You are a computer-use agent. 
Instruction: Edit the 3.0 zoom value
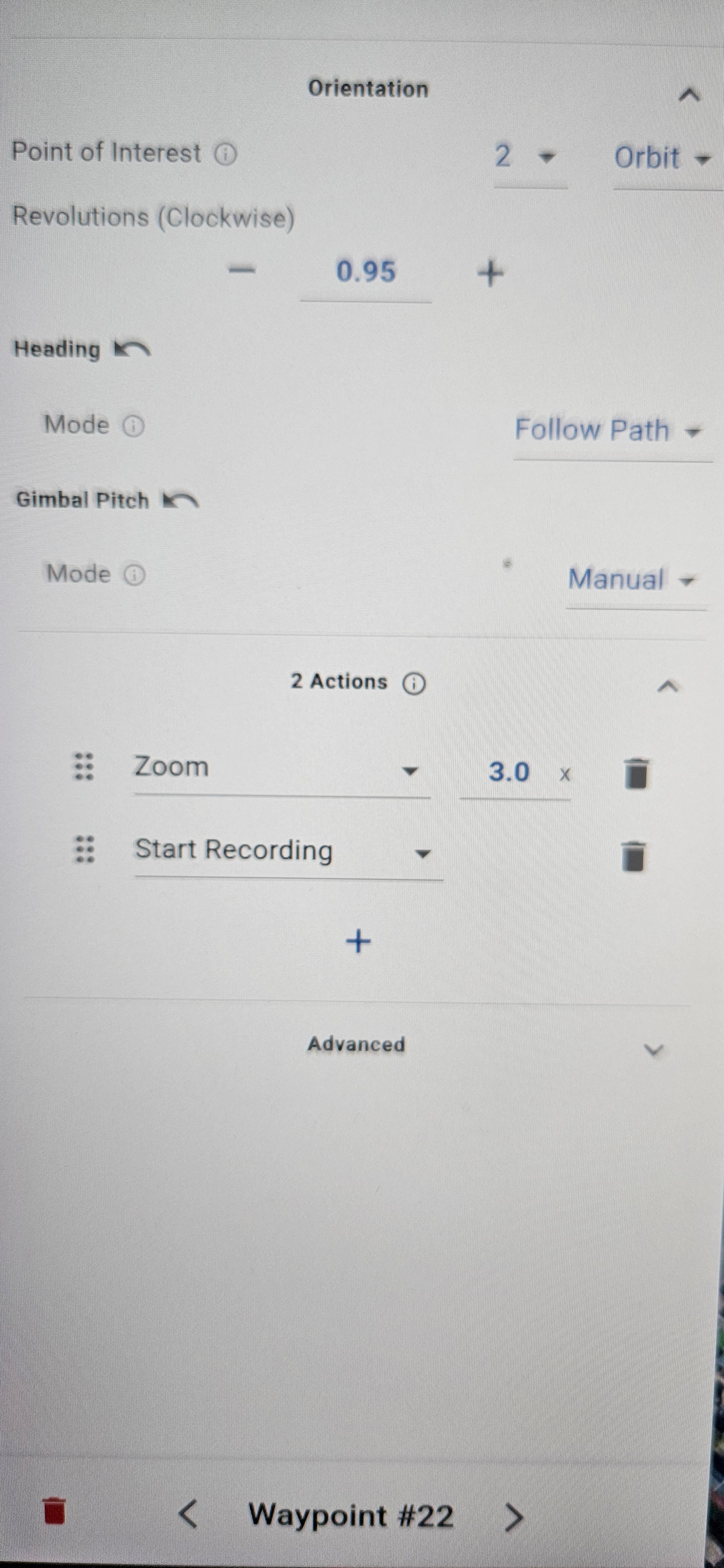(x=509, y=772)
